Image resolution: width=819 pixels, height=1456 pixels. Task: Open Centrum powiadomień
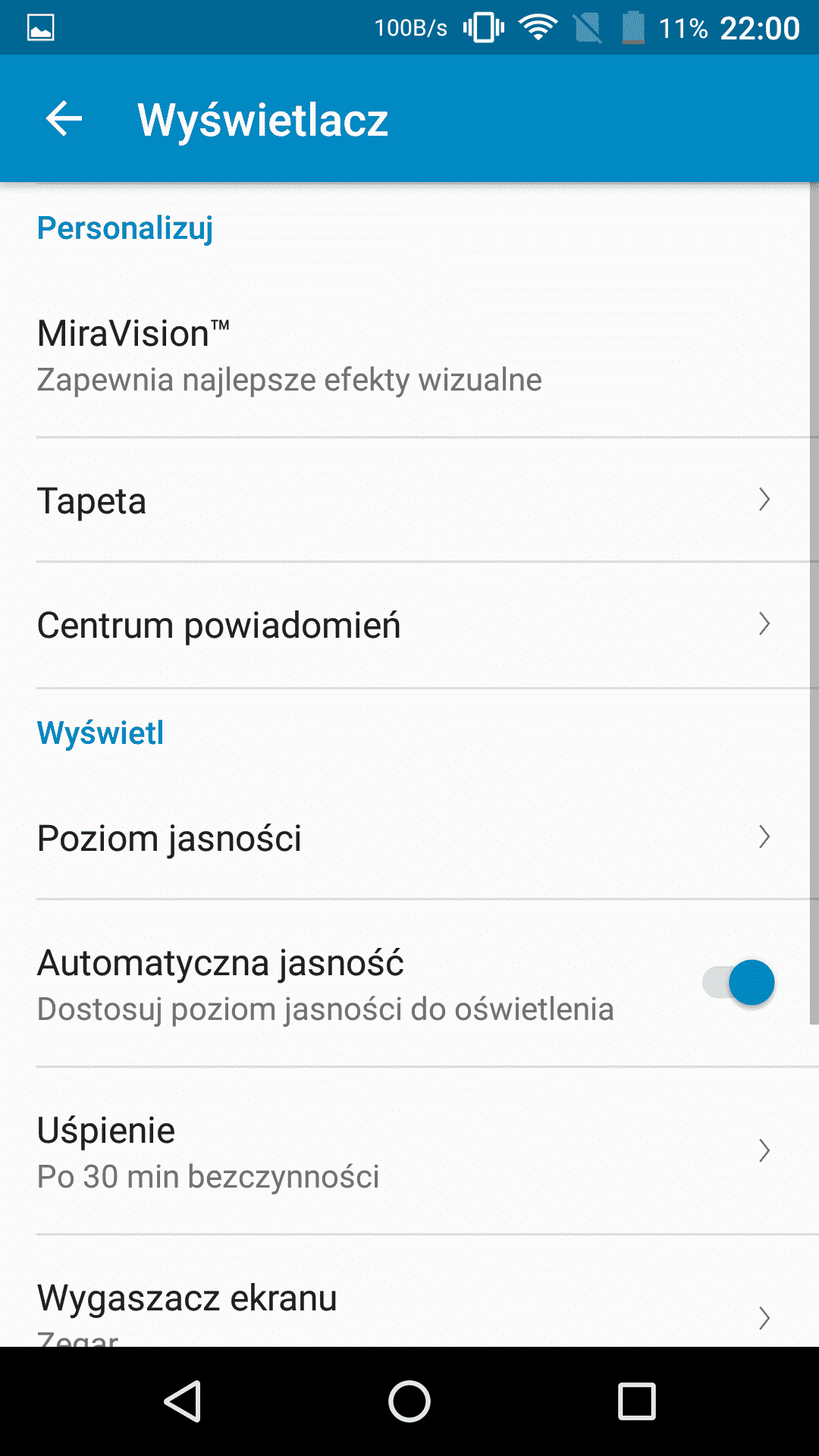click(x=402, y=626)
